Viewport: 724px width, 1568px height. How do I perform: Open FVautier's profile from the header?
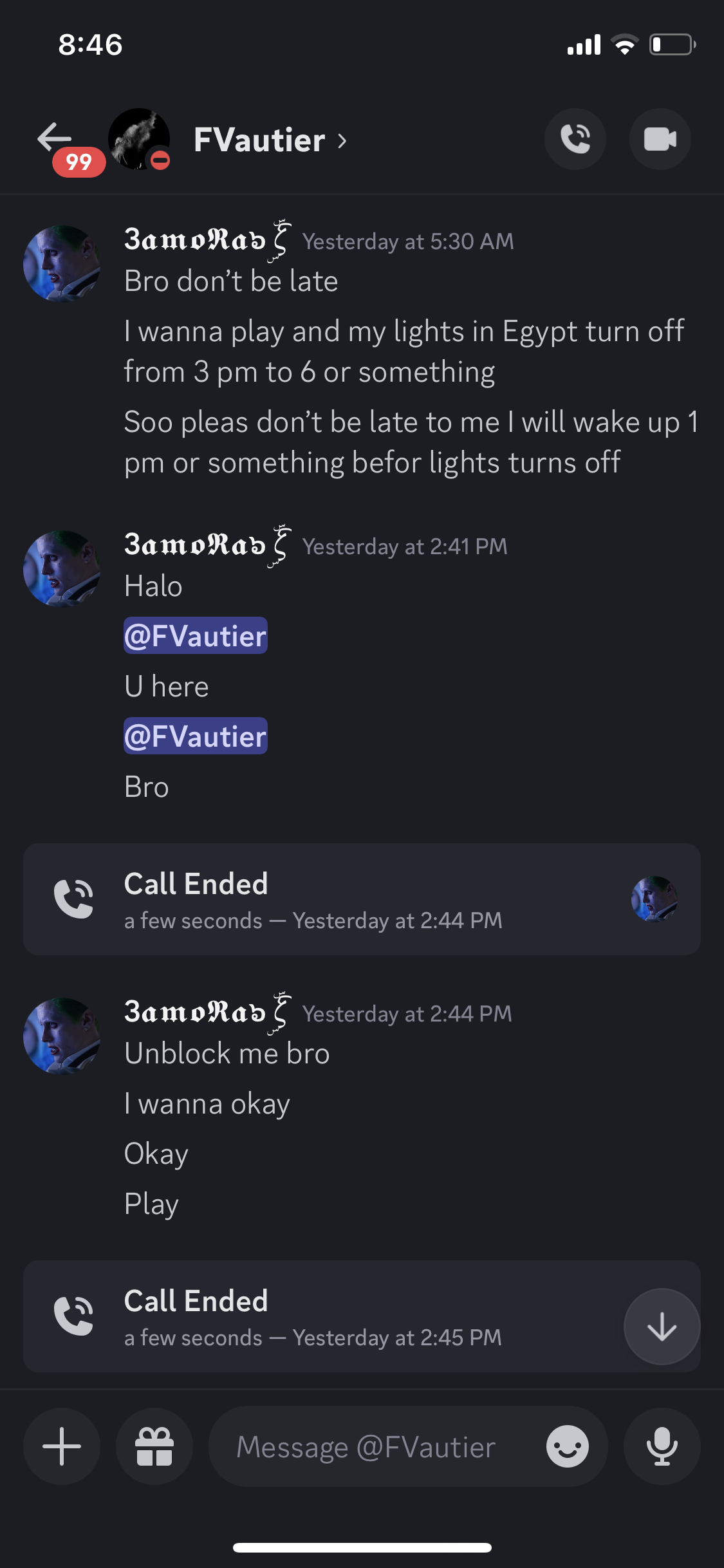[x=270, y=140]
